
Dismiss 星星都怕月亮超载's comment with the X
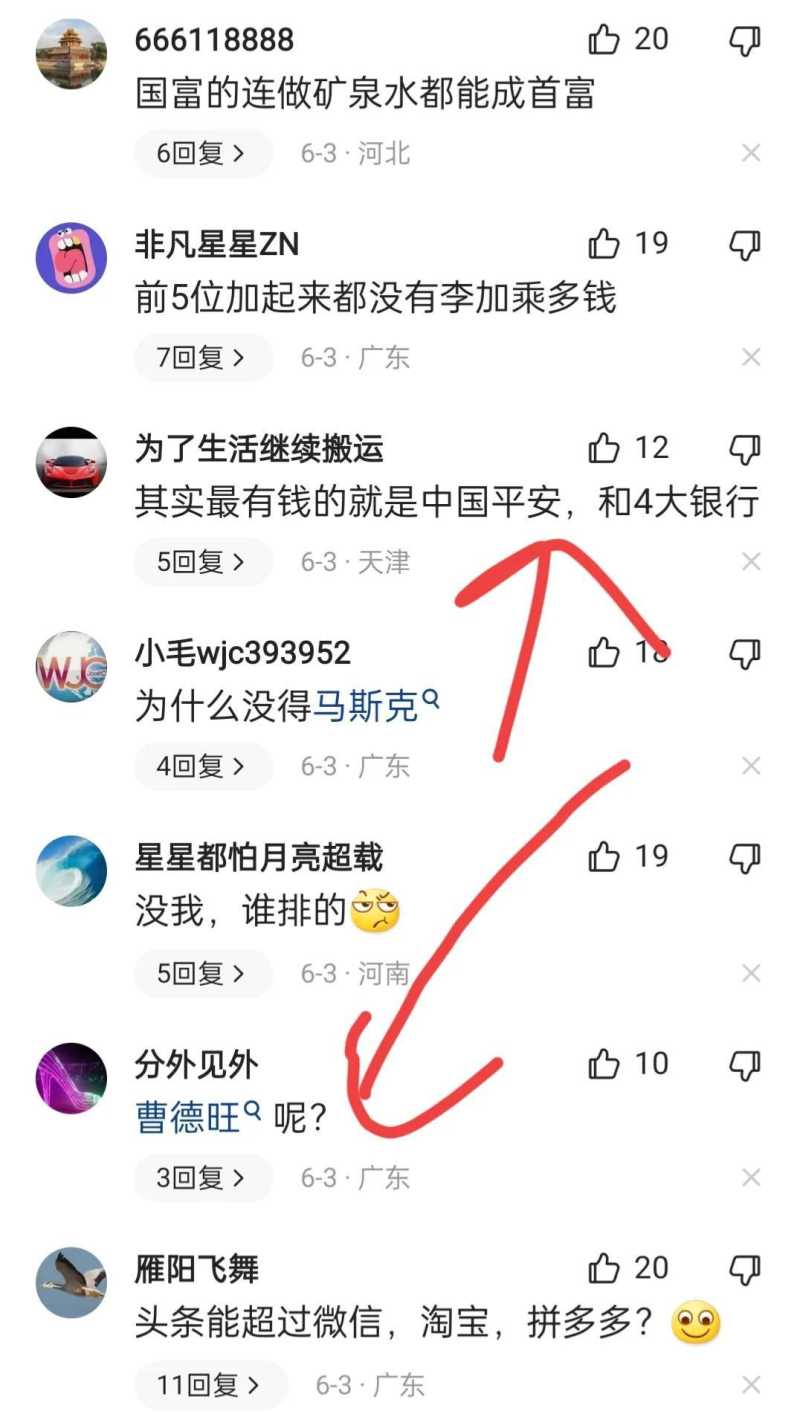point(751,972)
